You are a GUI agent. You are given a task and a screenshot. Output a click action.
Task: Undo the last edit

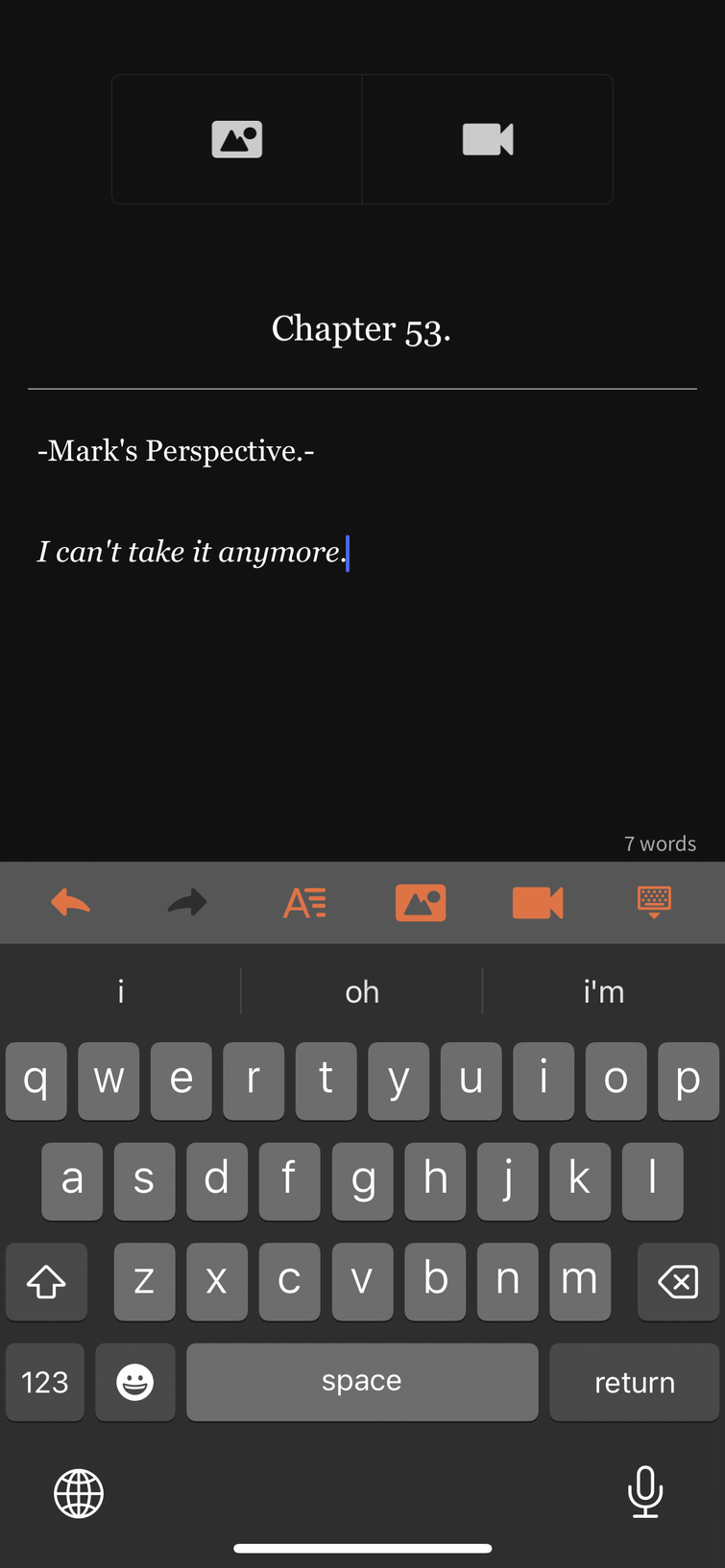click(70, 902)
